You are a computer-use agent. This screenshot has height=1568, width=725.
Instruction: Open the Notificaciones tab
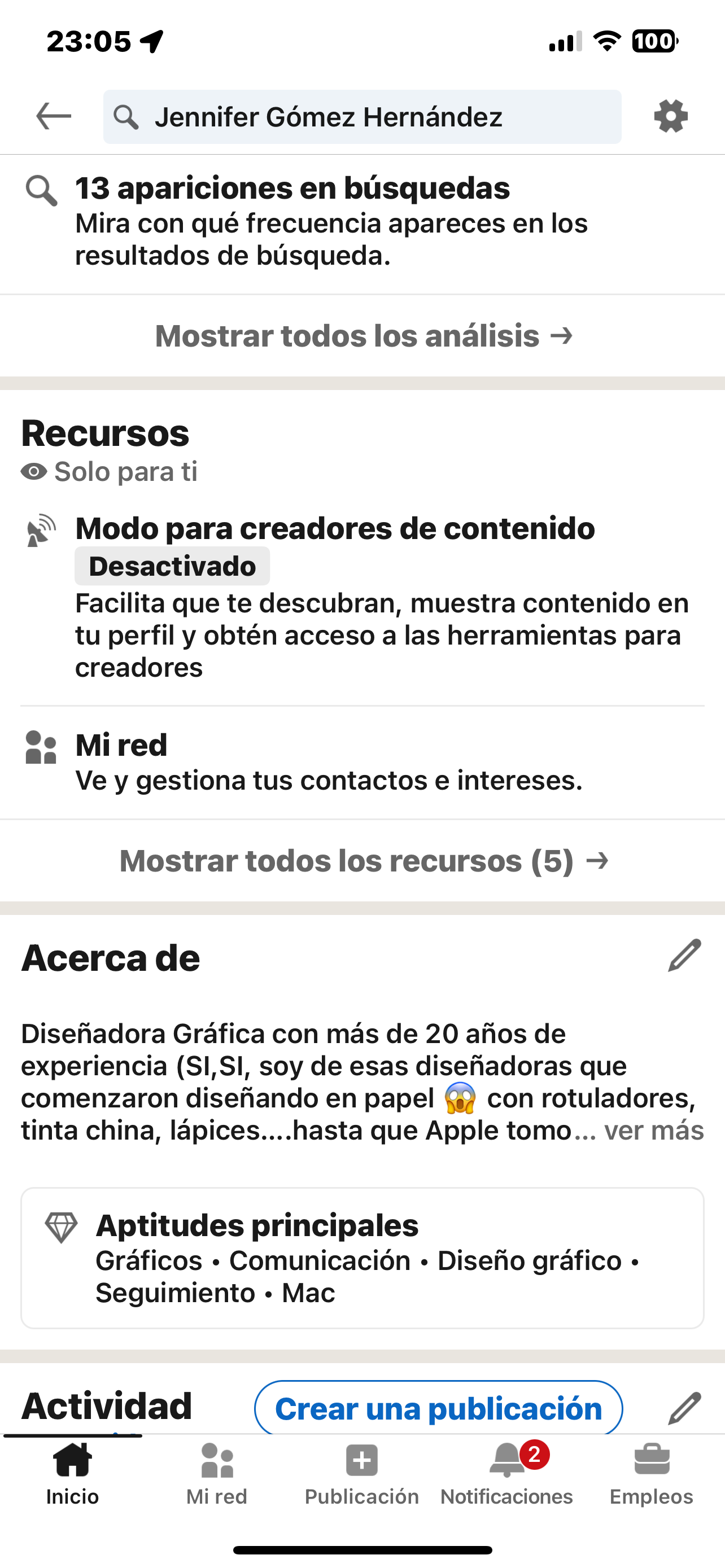506,1474
